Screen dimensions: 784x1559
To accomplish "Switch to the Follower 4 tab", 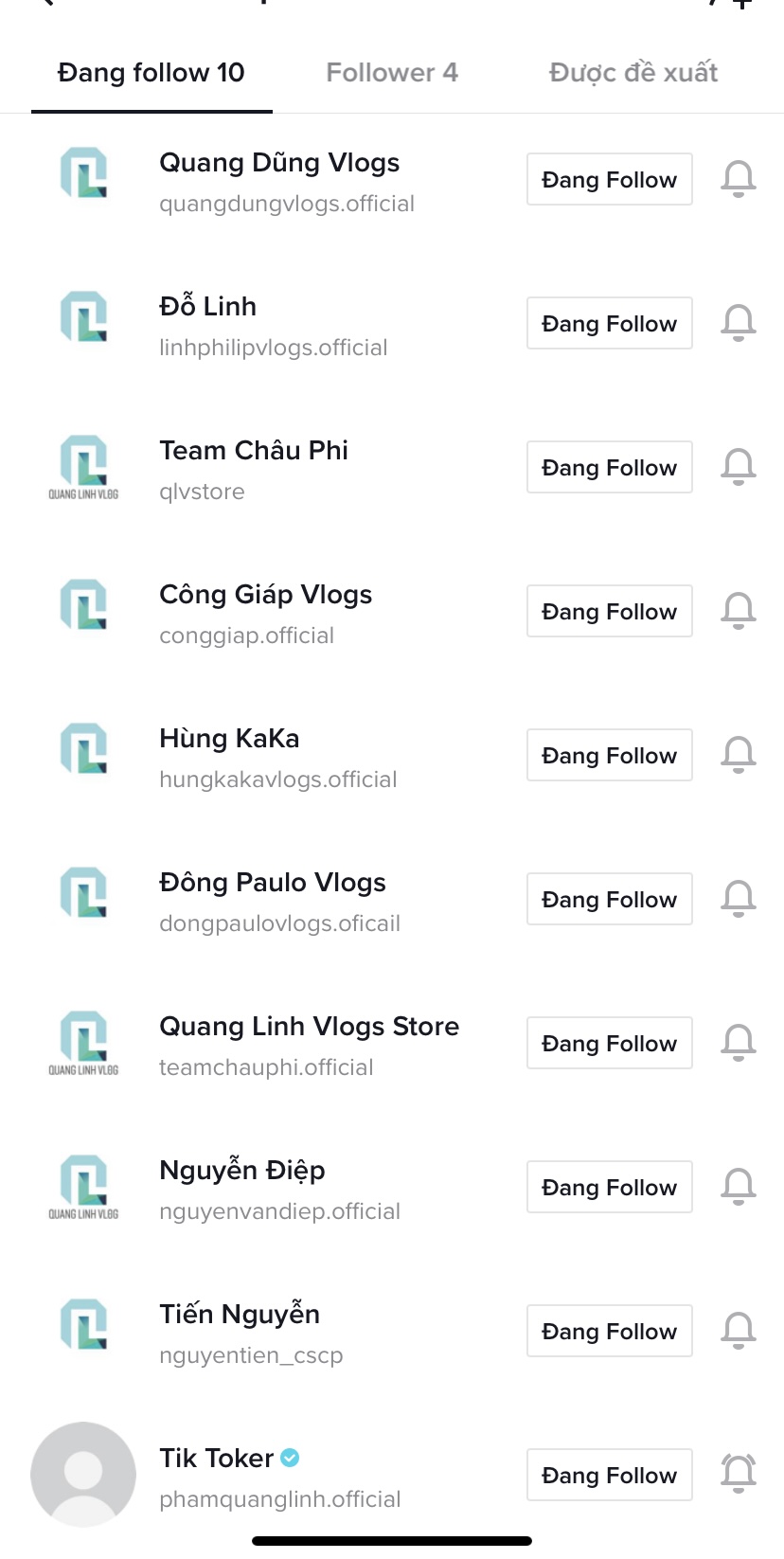I will pos(391,72).
